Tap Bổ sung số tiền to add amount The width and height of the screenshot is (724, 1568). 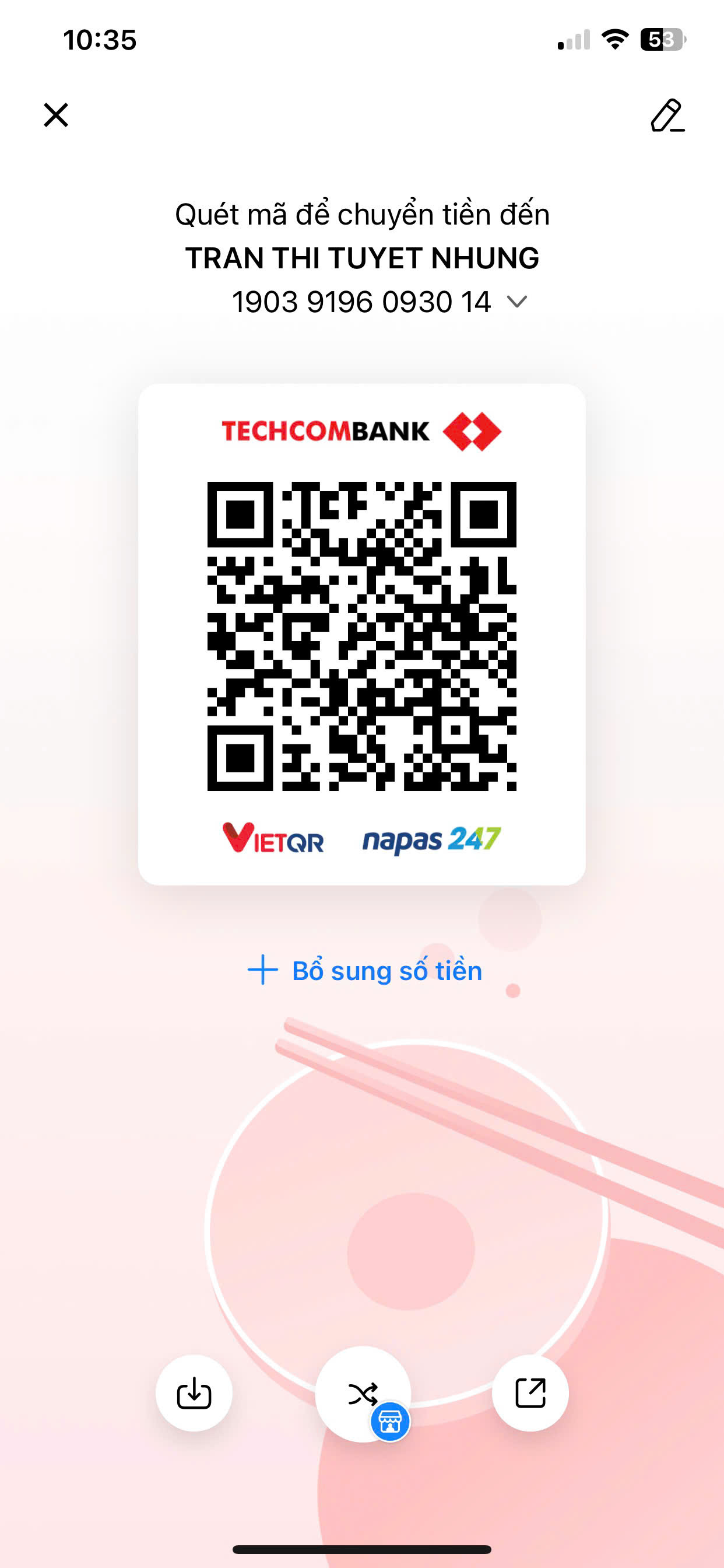(365, 970)
